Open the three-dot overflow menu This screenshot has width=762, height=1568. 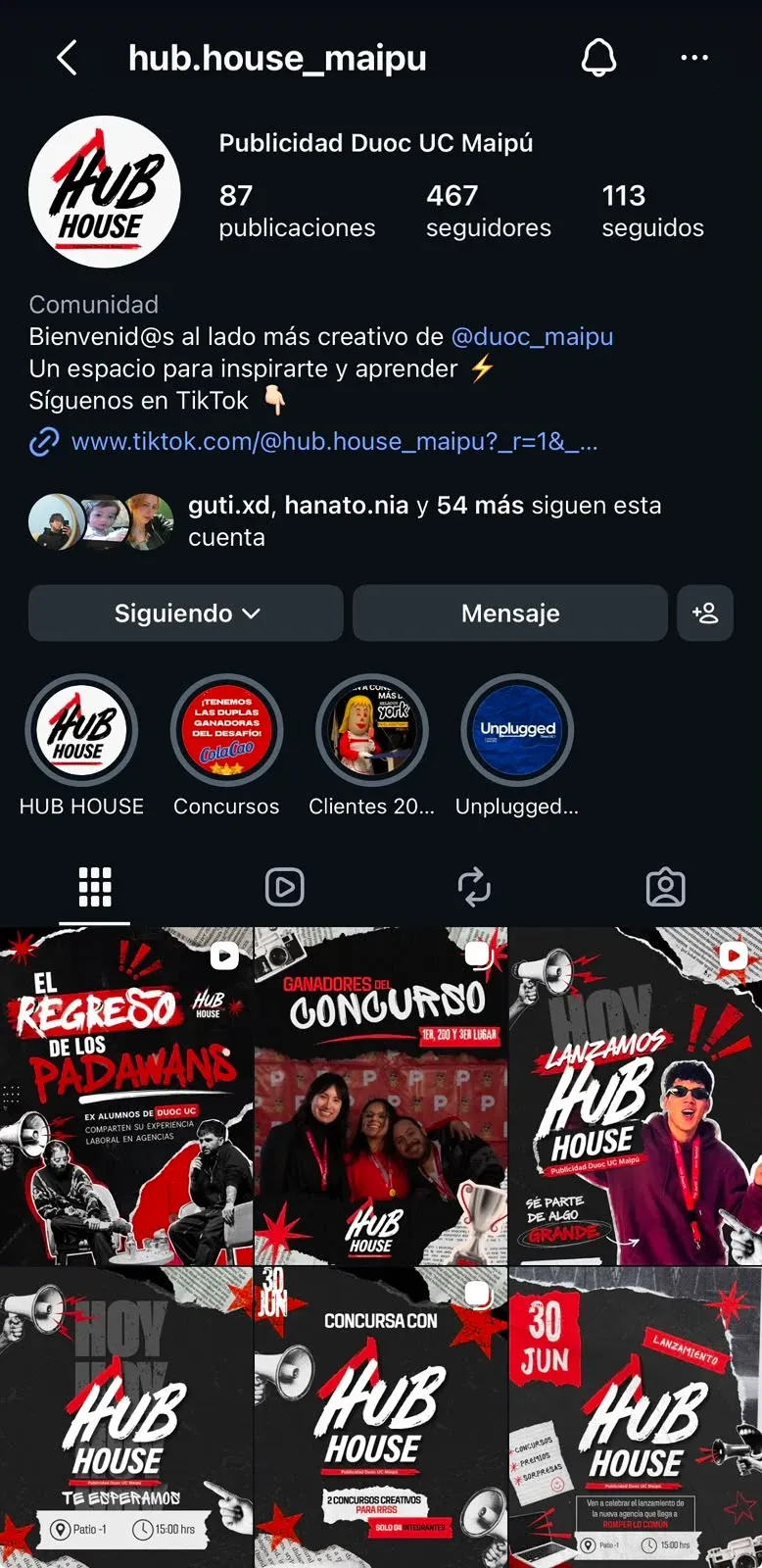694,59
